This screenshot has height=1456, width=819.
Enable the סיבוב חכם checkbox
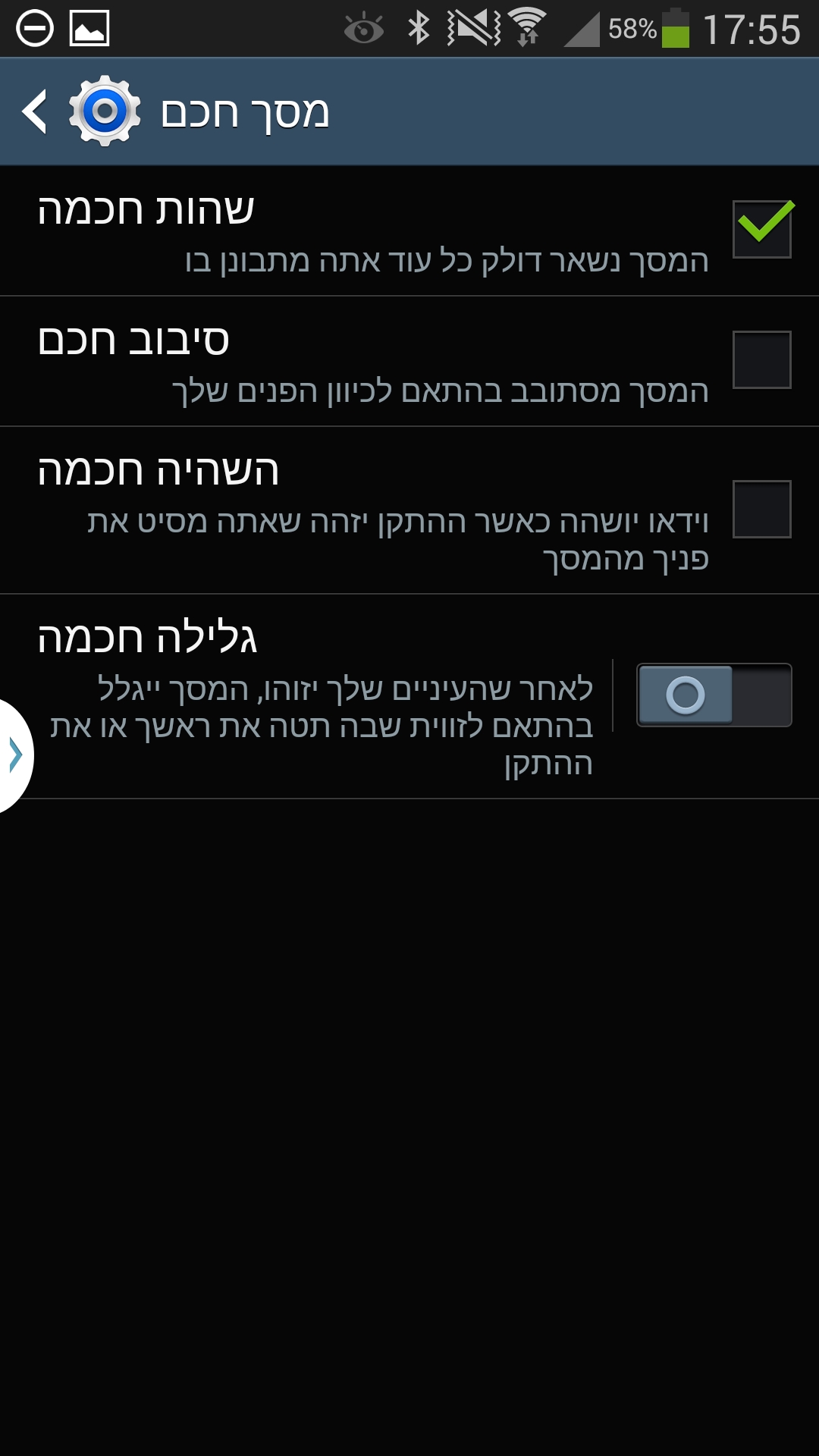point(761,359)
